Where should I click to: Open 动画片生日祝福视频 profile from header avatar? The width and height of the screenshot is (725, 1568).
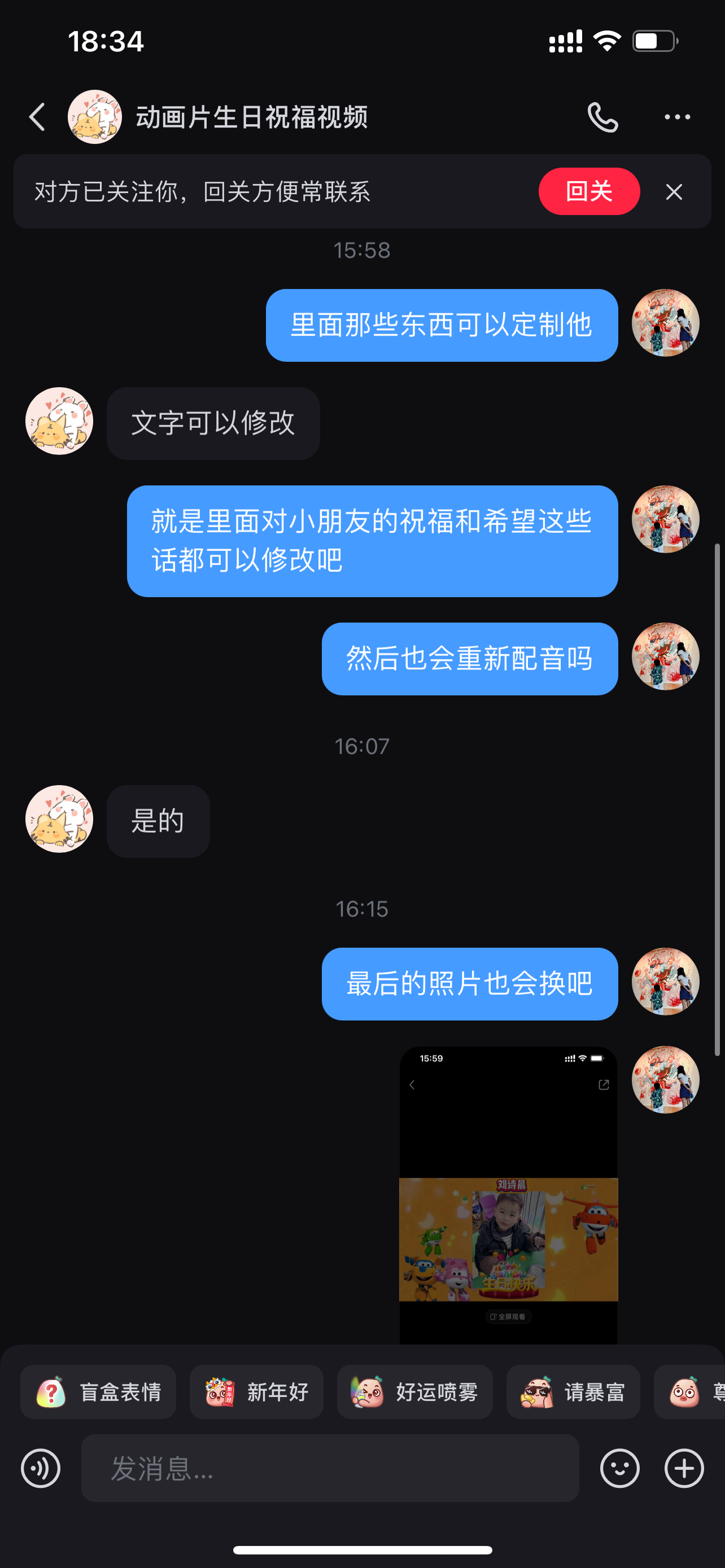(x=94, y=117)
